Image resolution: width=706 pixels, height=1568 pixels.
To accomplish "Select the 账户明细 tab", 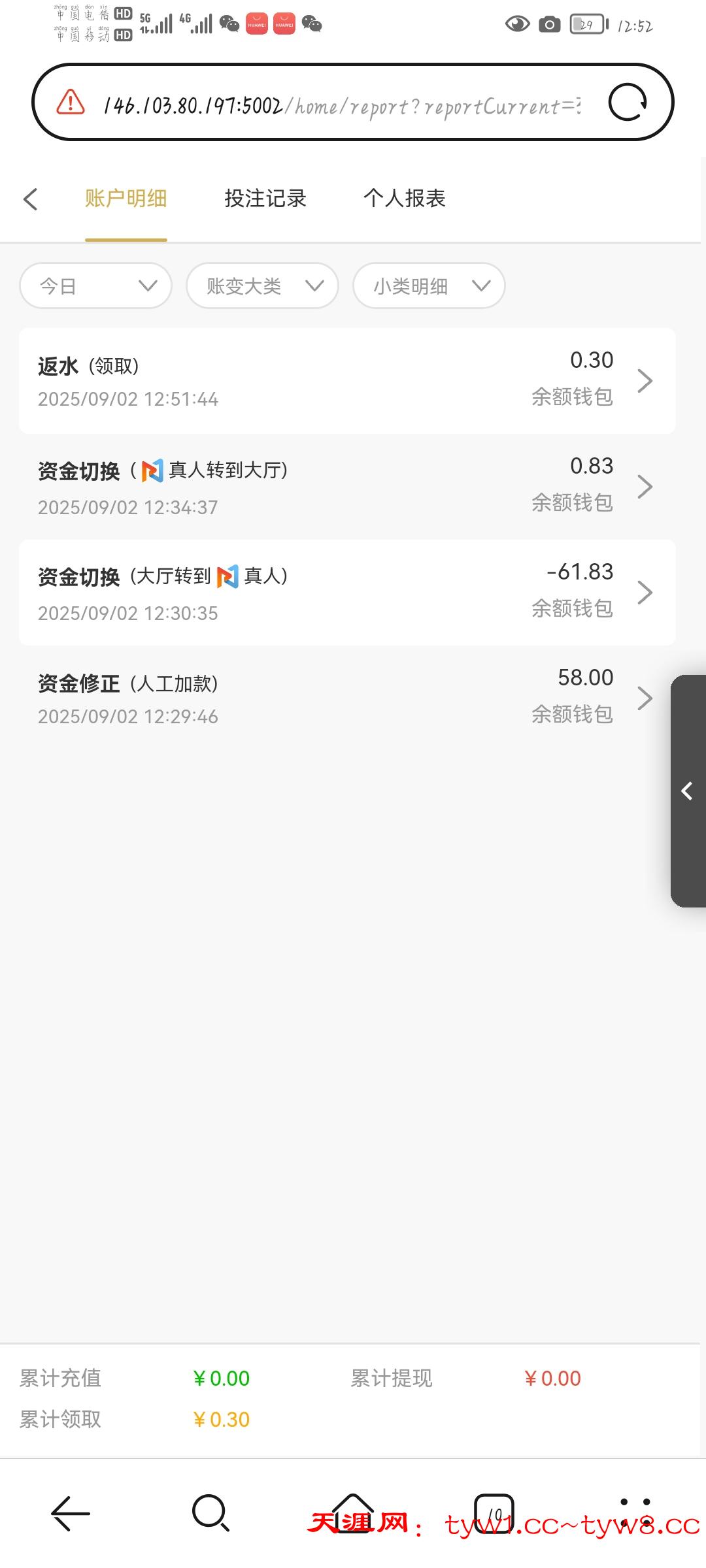I will point(126,199).
